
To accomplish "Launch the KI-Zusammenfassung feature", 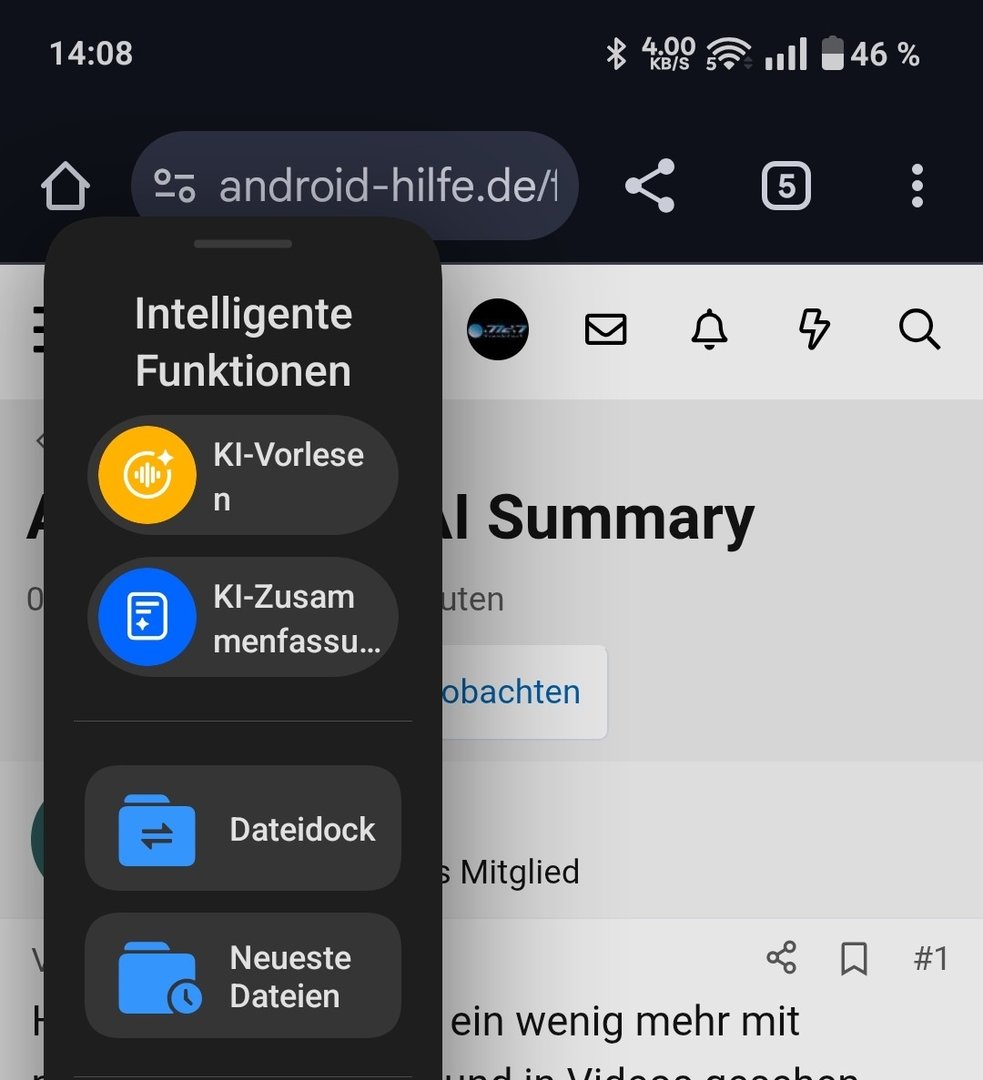I will tap(243, 617).
